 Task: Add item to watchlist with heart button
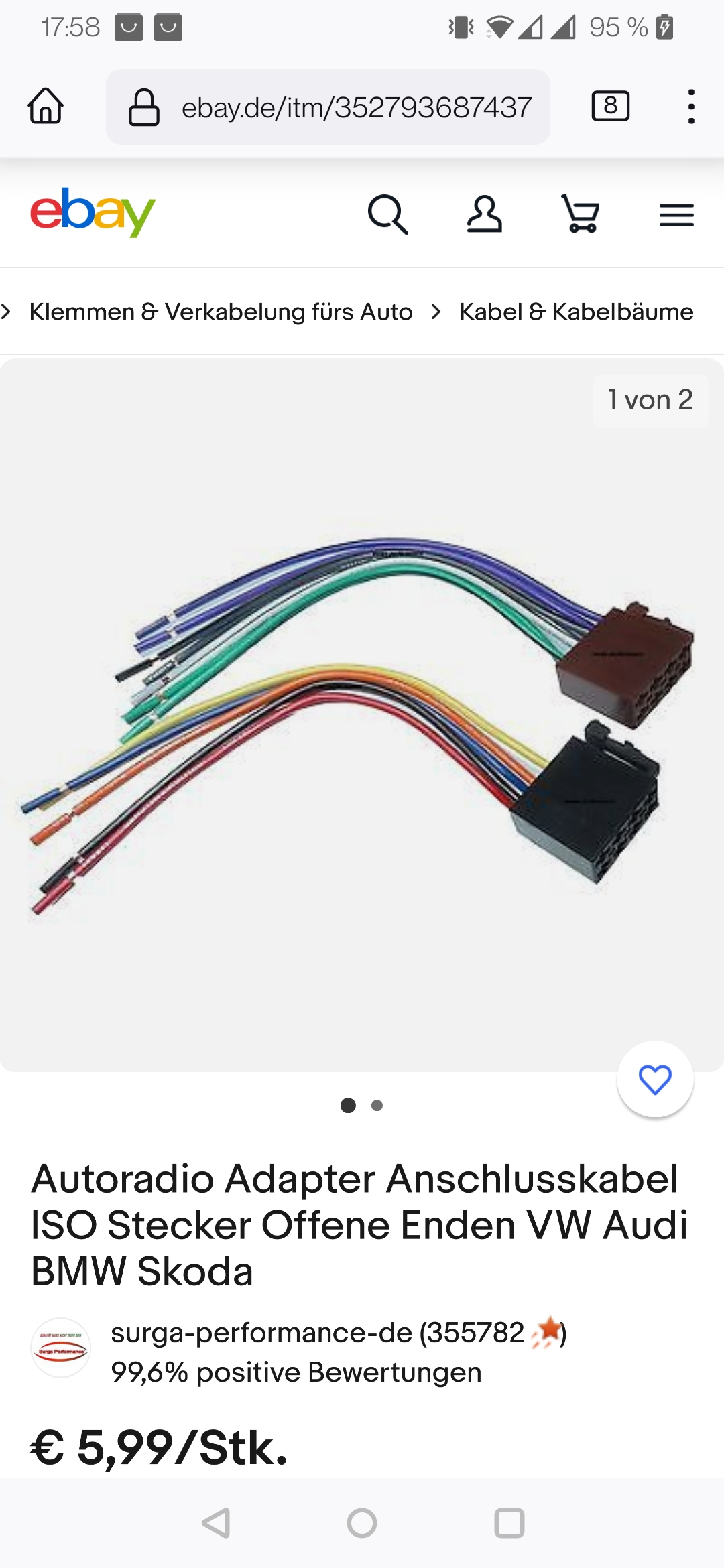[x=655, y=1080]
